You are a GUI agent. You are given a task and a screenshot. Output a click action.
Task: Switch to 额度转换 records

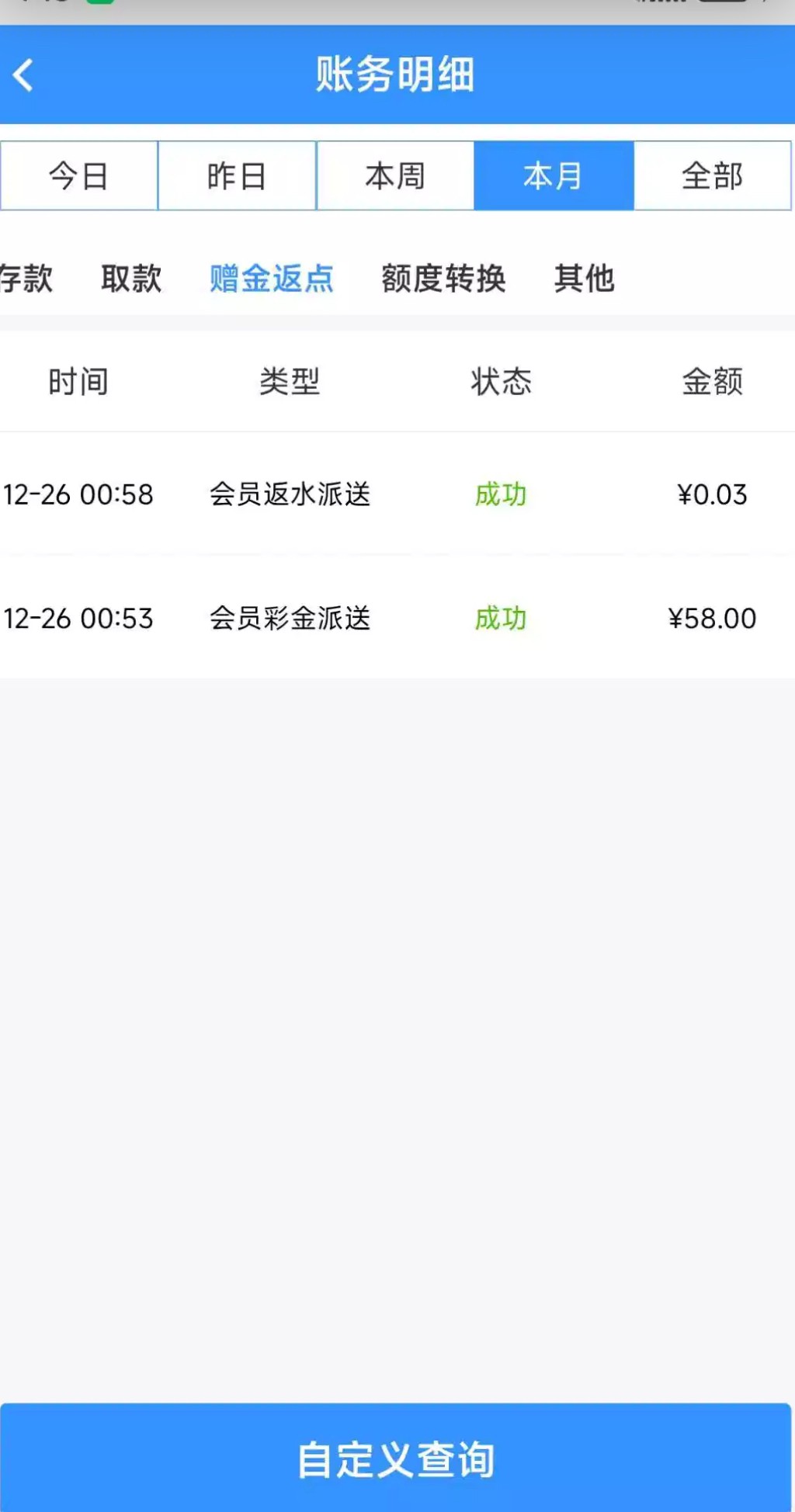tap(443, 279)
